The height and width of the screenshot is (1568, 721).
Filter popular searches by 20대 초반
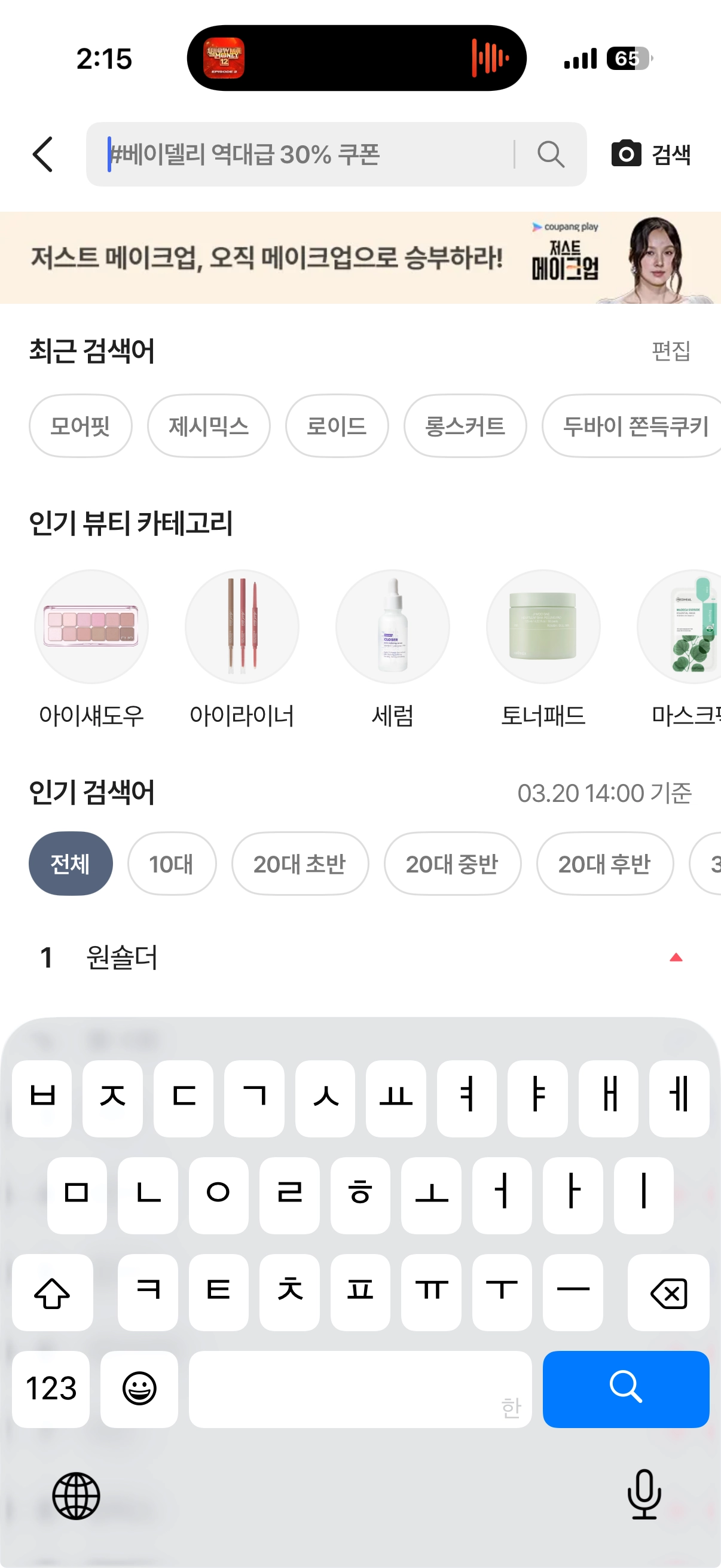pos(300,863)
